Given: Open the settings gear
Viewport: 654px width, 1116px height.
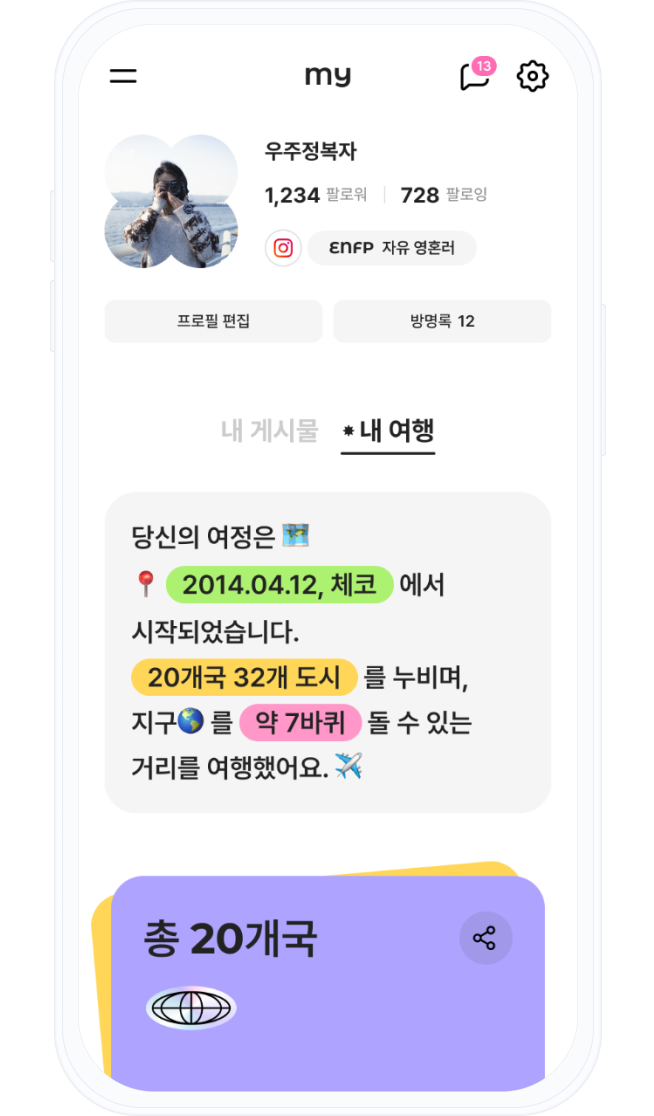Looking at the screenshot, I should [x=533, y=76].
